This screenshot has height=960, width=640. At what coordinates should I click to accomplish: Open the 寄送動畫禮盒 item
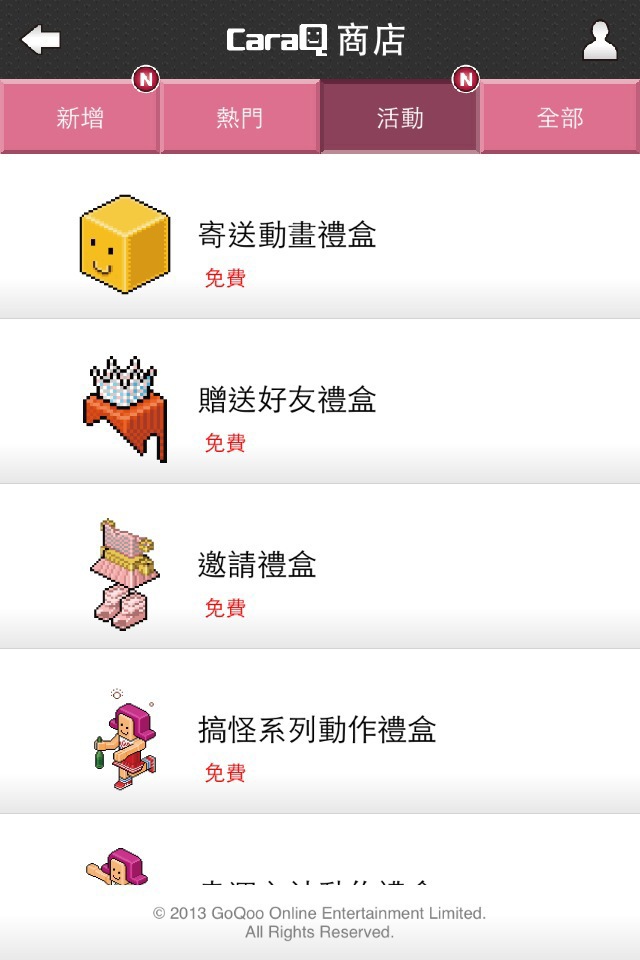point(320,245)
